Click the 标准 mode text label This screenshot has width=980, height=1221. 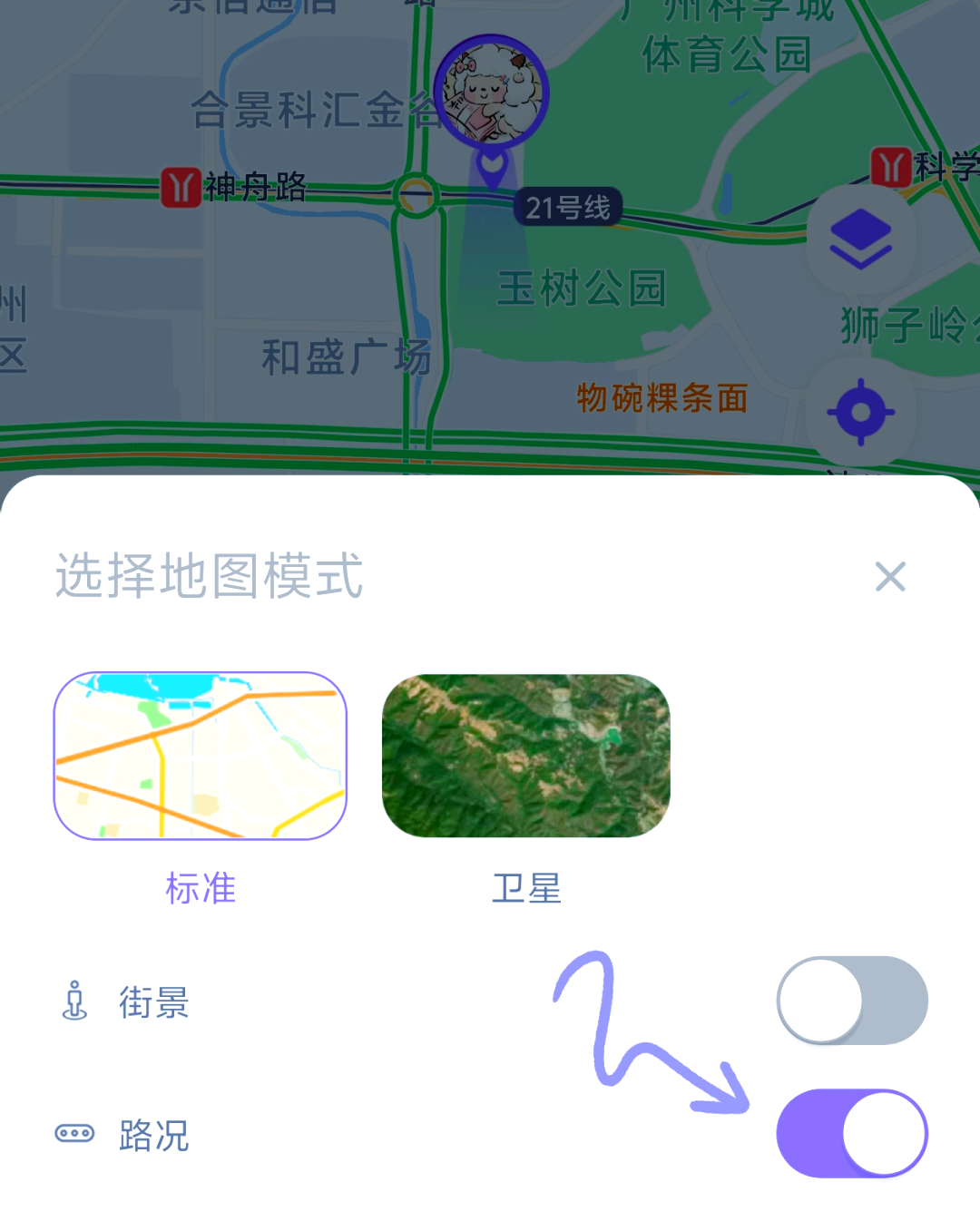tap(201, 889)
